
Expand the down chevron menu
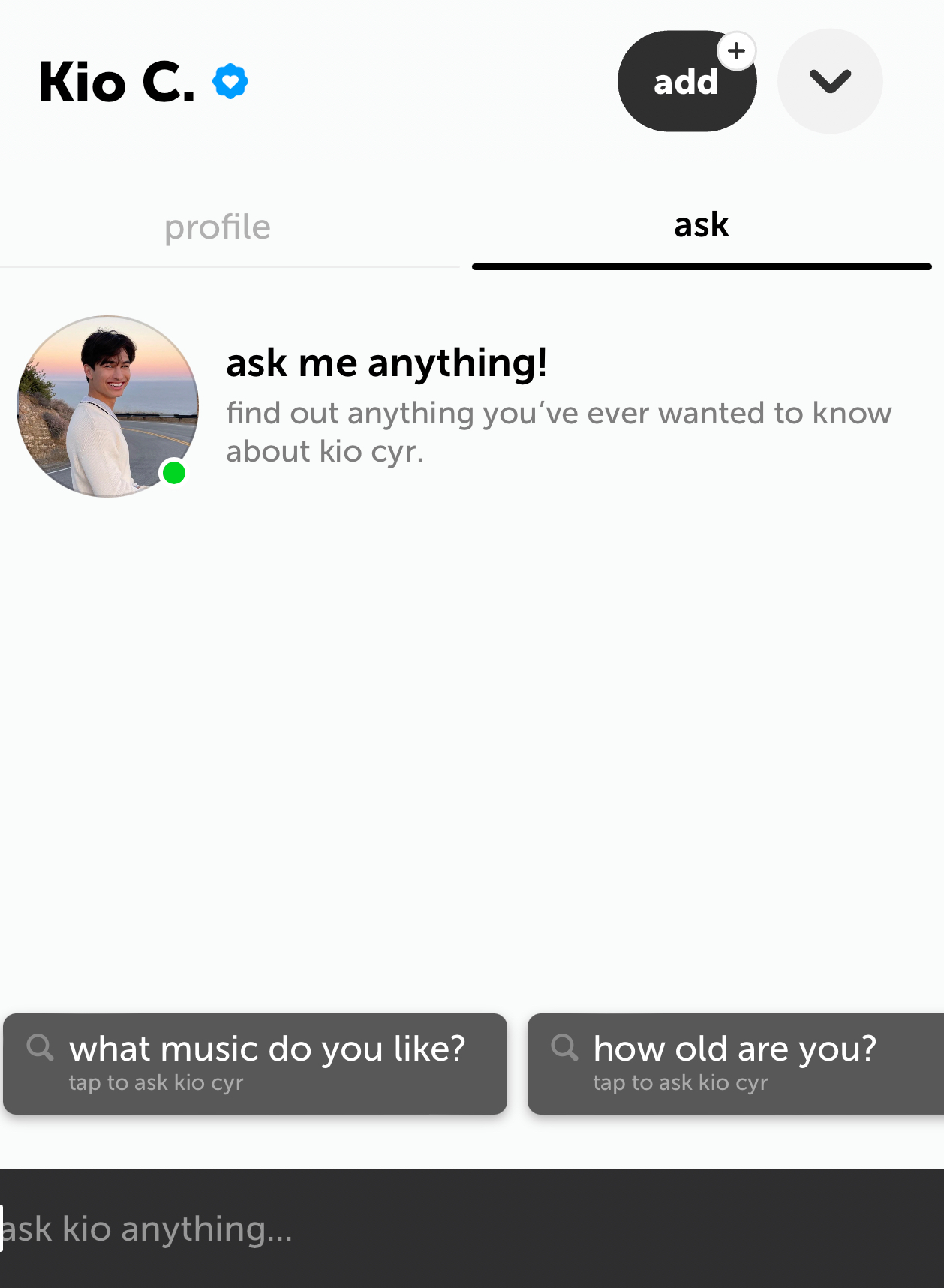point(830,81)
